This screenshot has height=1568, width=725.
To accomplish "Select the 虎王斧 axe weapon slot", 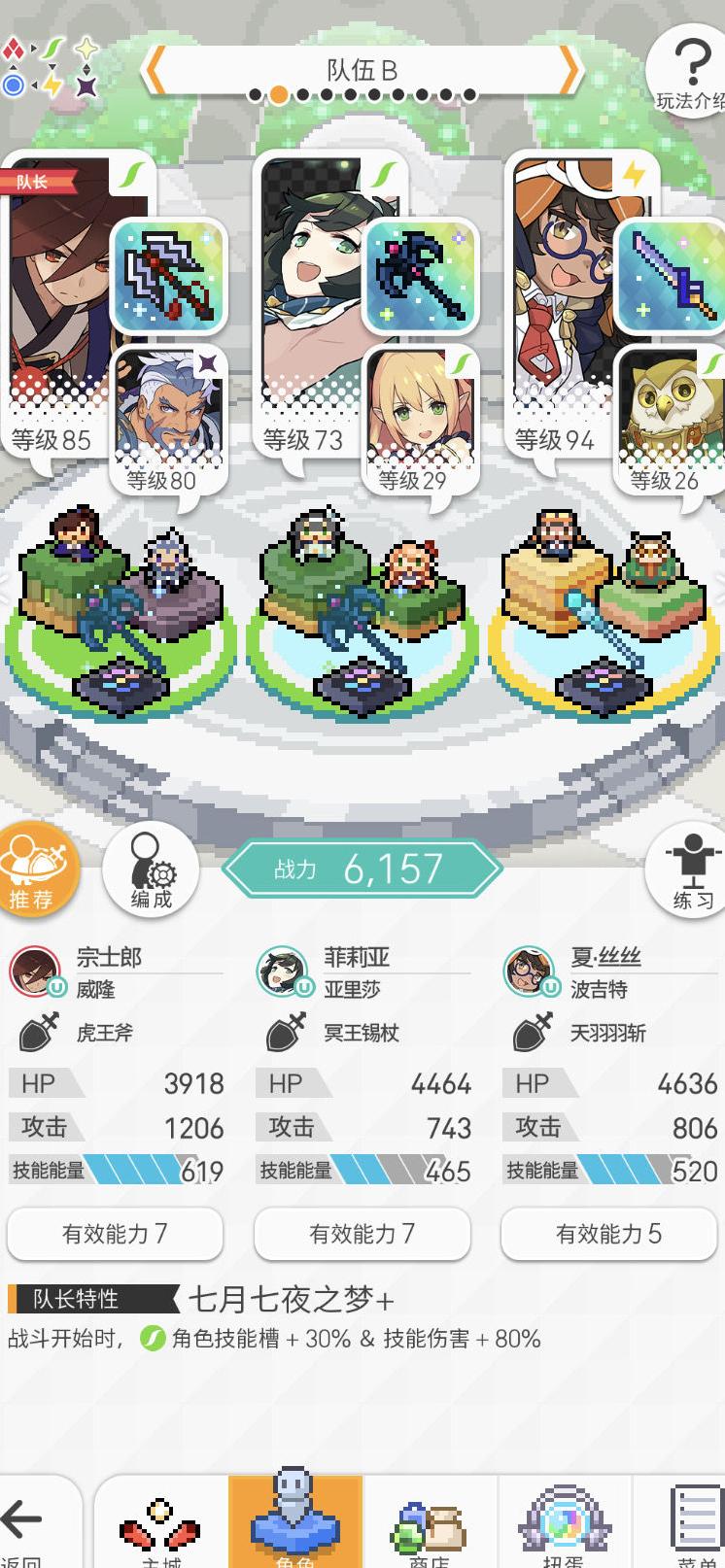I will (x=169, y=276).
